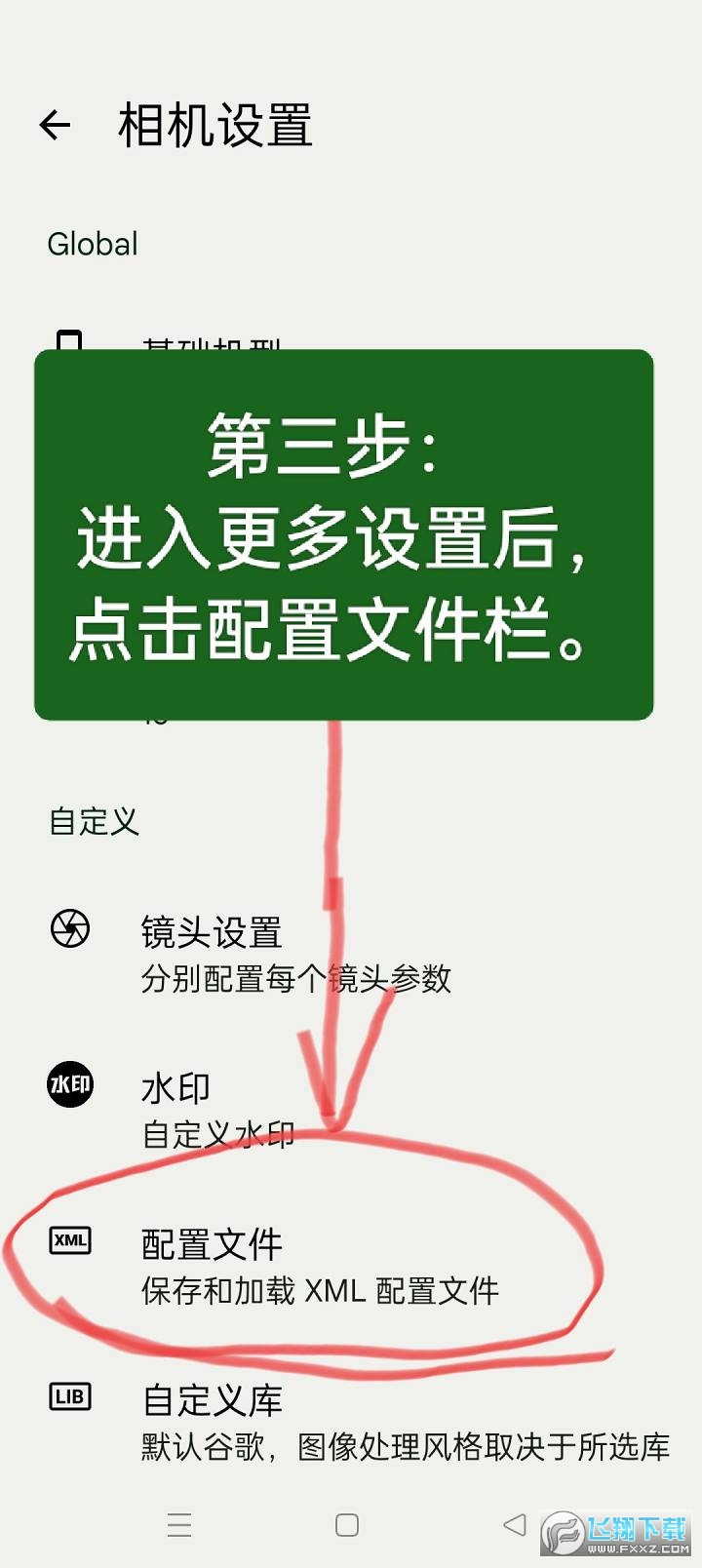
Task: Open the system recent apps menu
Action: [x=179, y=1525]
